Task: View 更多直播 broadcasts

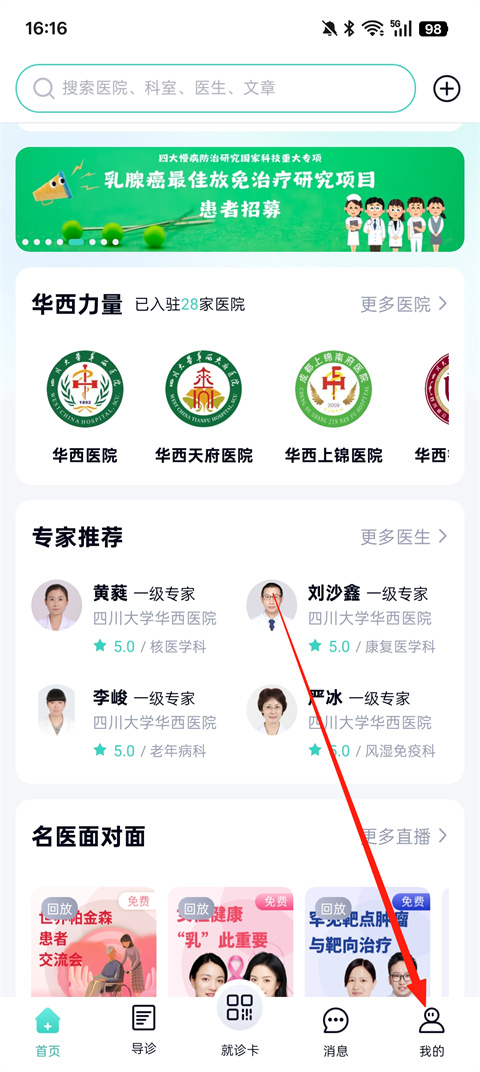Action: tap(404, 835)
